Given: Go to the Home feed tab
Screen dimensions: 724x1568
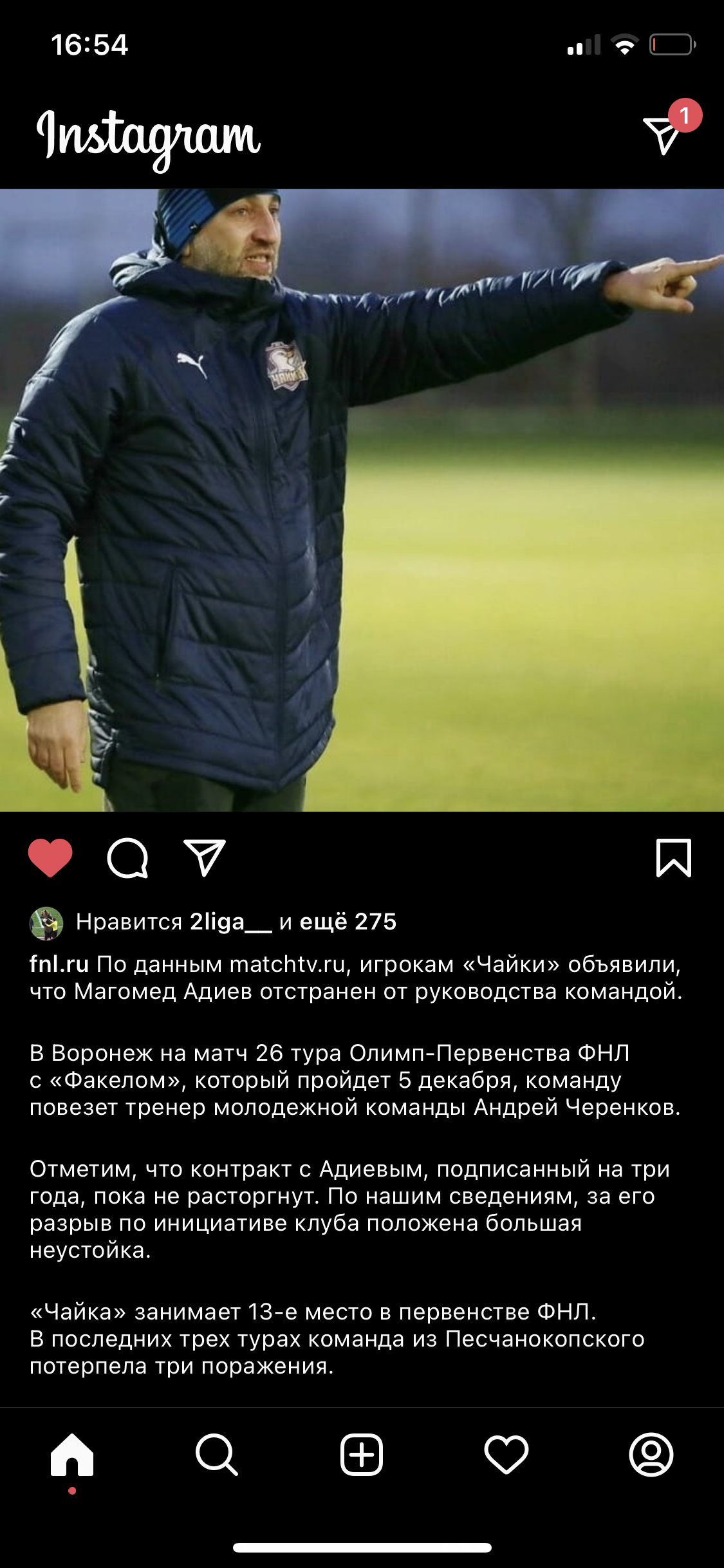Looking at the screenshot, I should [x=72, y=1455].
